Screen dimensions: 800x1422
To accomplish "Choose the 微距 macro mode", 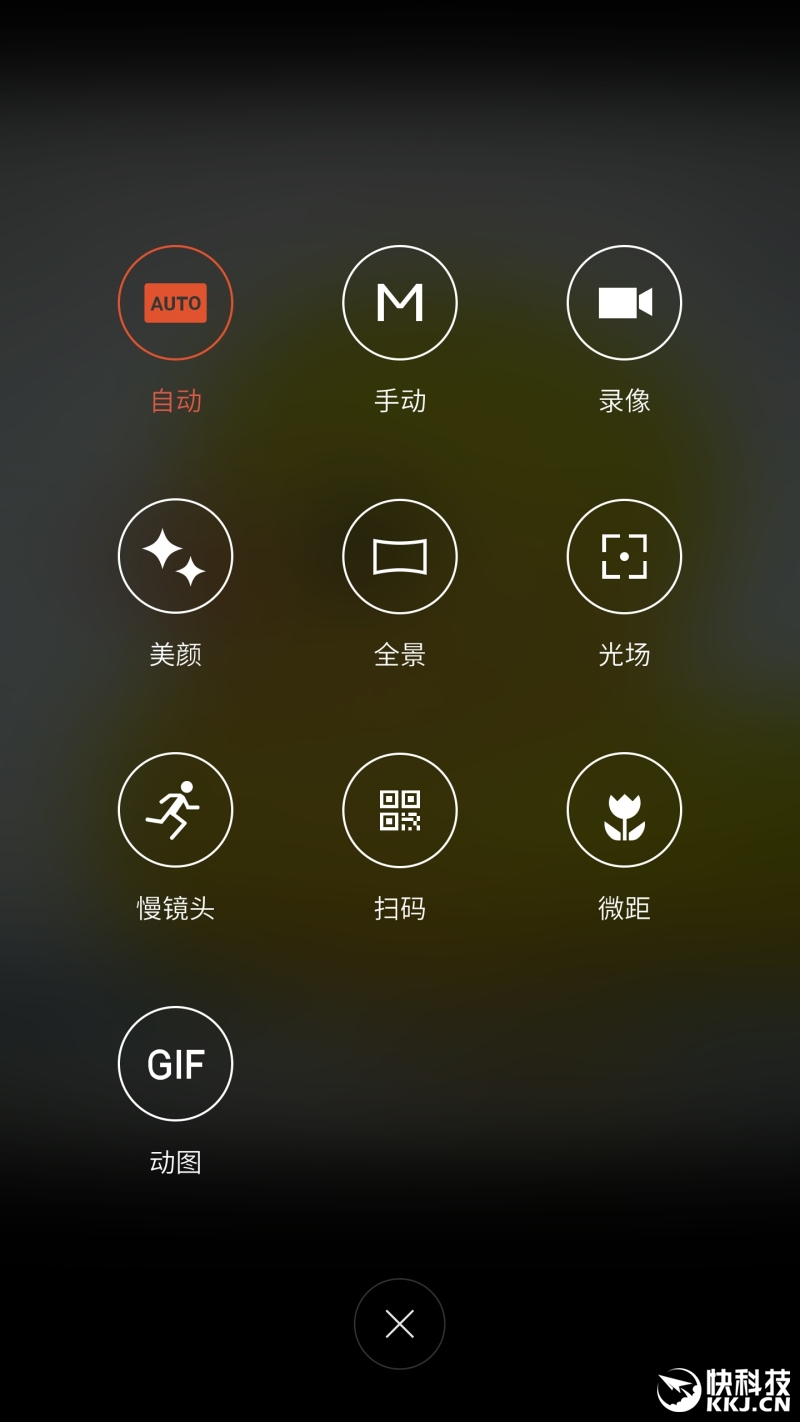I will (x=624, y=810).
